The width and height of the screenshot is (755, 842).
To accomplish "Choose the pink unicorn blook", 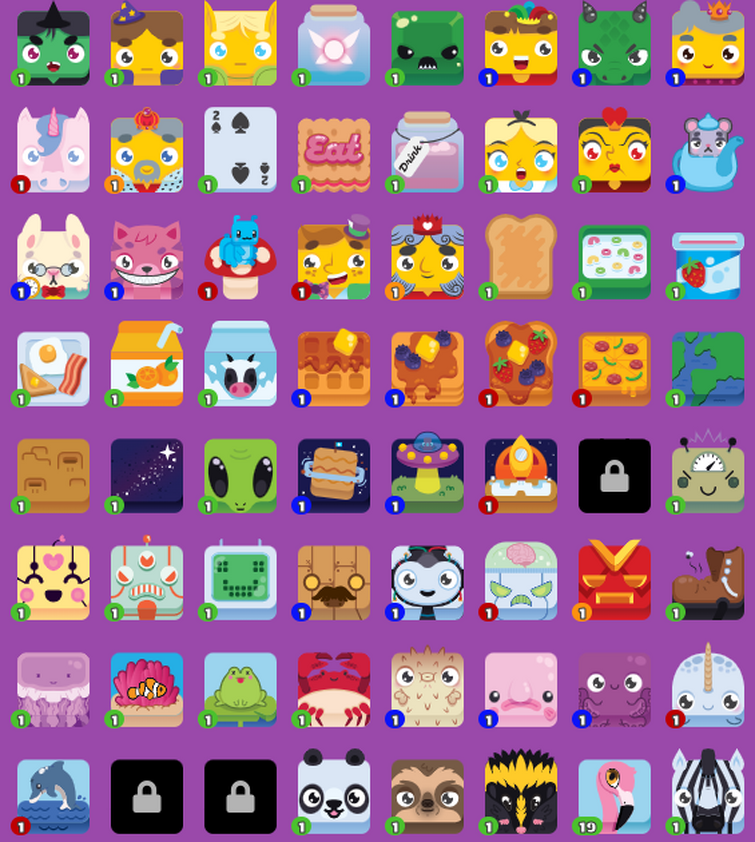I will pyautogui.click(x=53, y=150).
